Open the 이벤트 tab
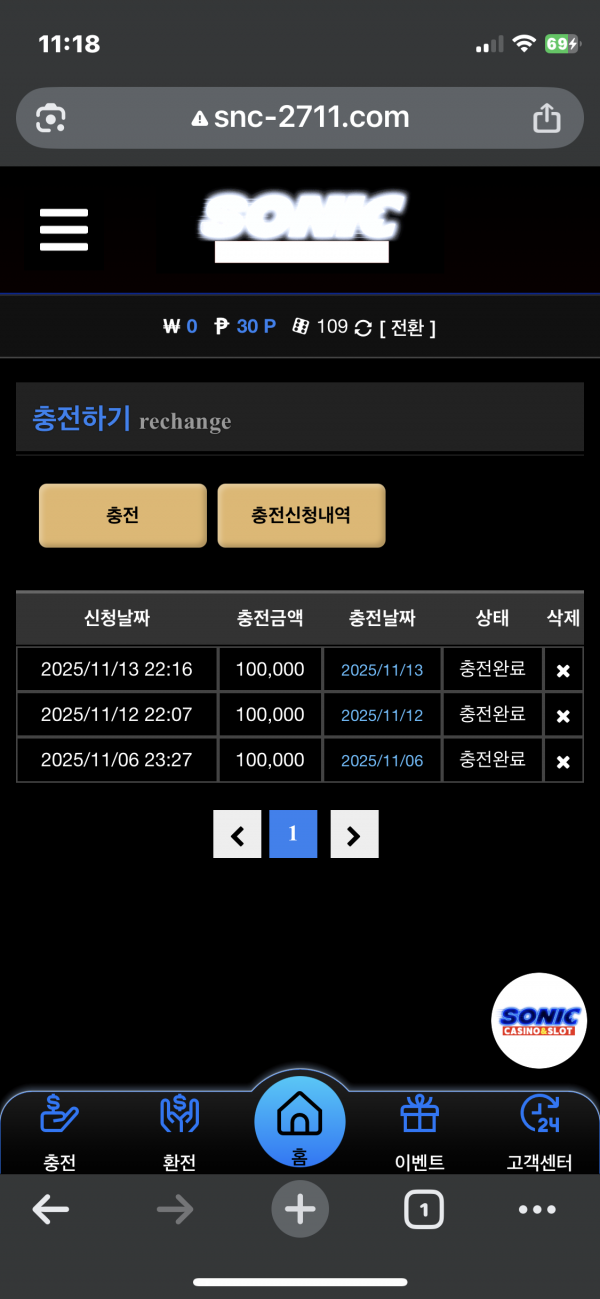 (420, 1133)
